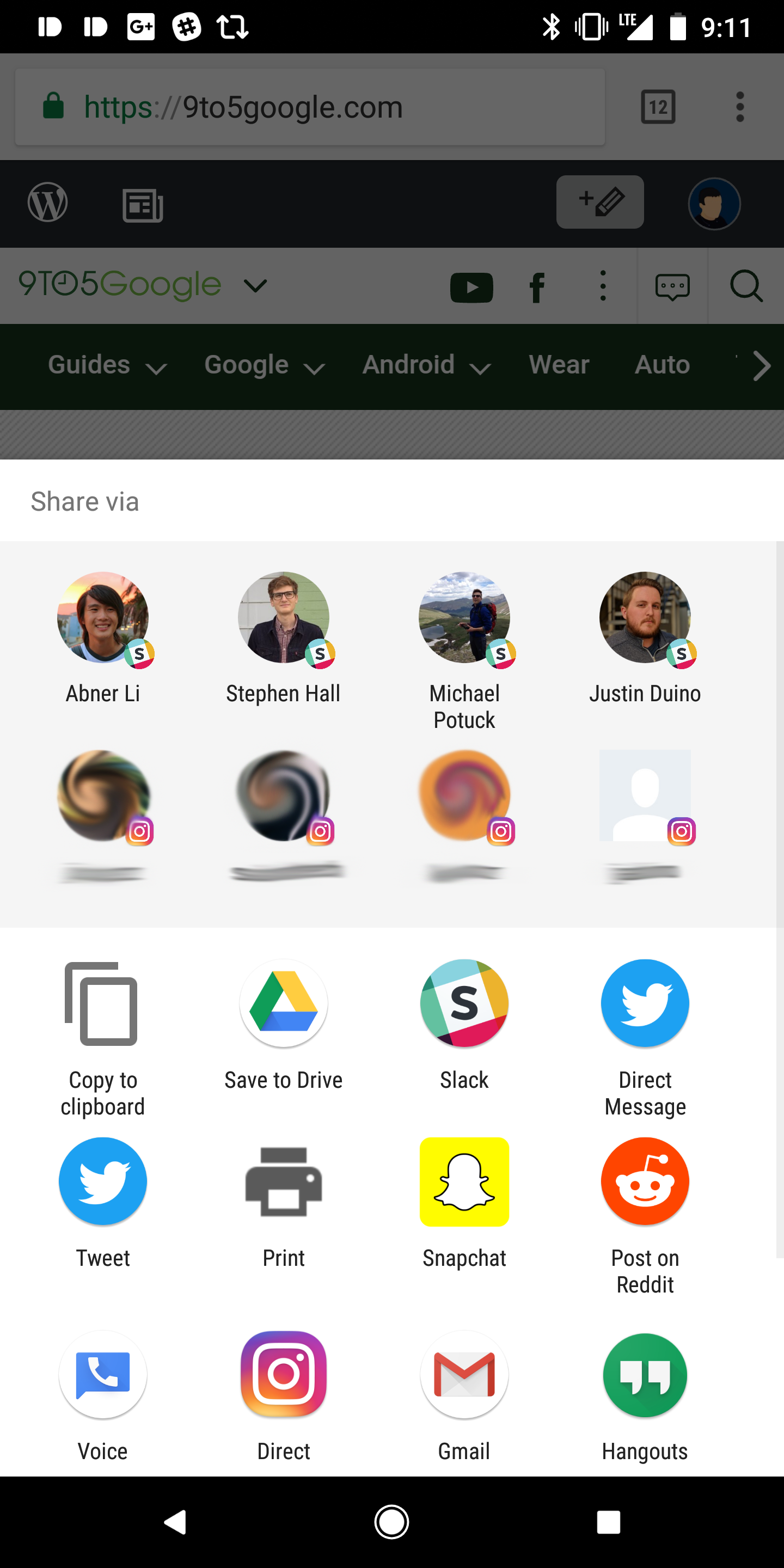The width and height of the screenshot is (784, 1568).
Task: Share via Snapchat
Action: coord(464,1182)
